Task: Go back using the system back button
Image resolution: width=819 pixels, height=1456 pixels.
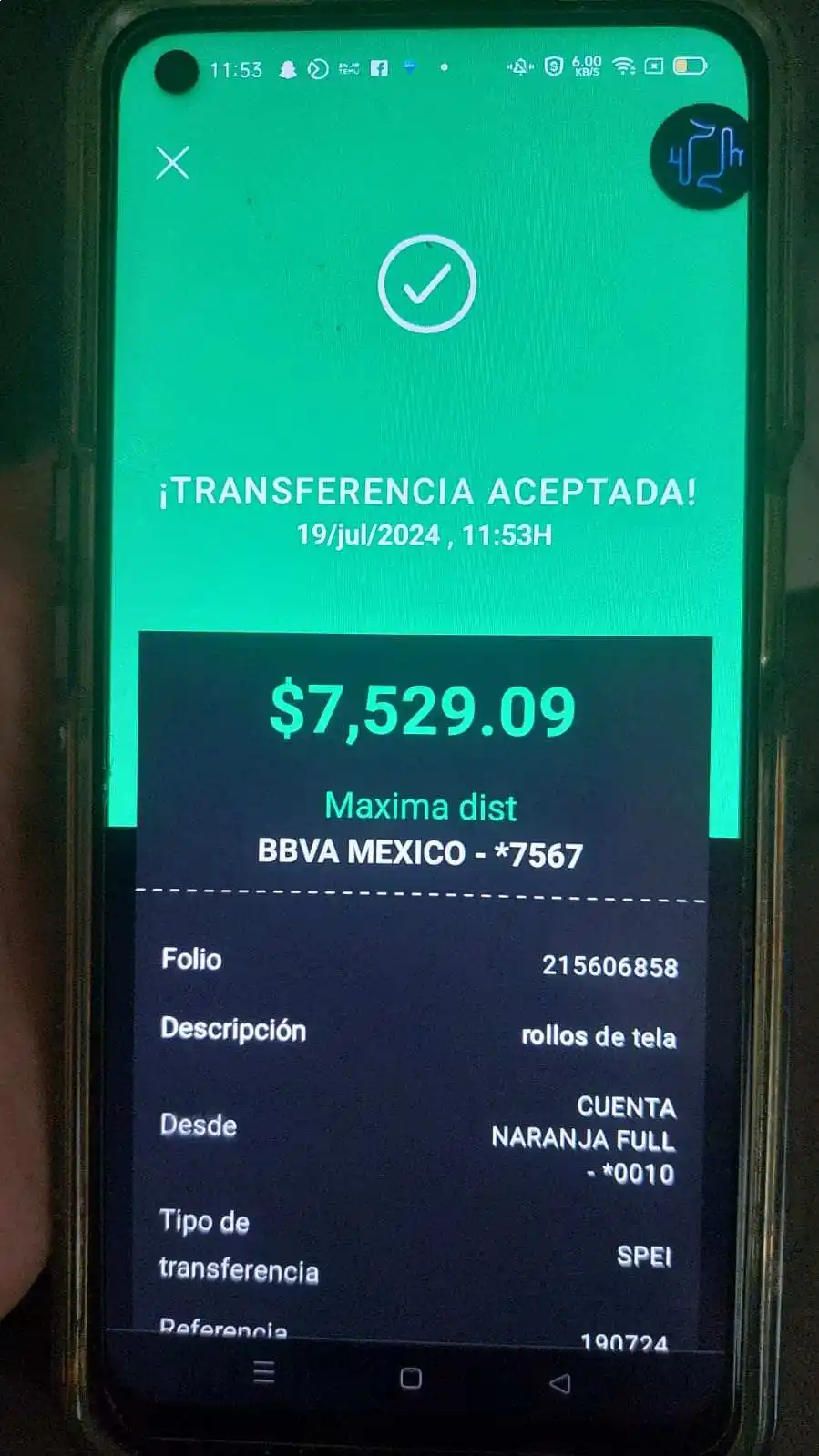Action: pos(559,1383)
